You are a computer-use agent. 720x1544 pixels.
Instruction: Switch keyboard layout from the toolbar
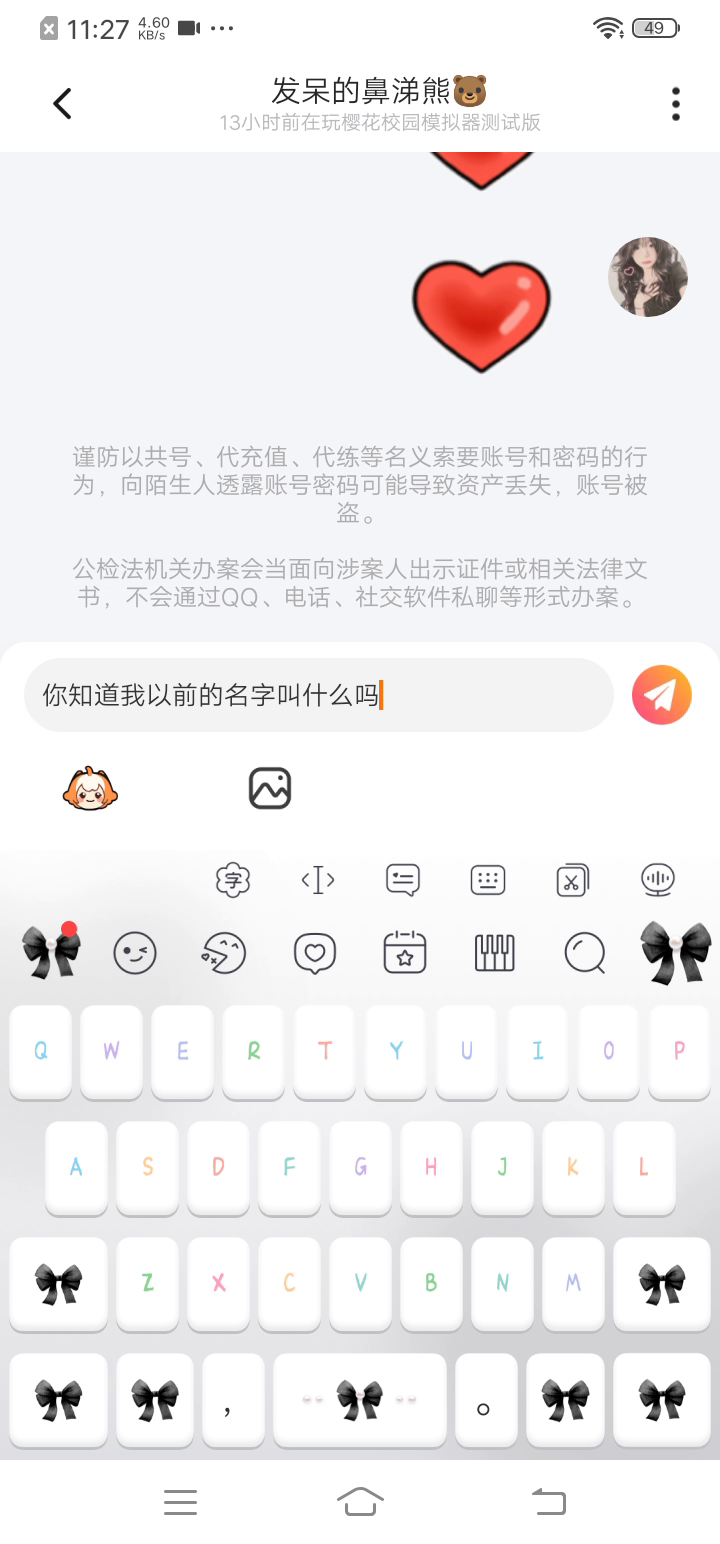point(488,880)
